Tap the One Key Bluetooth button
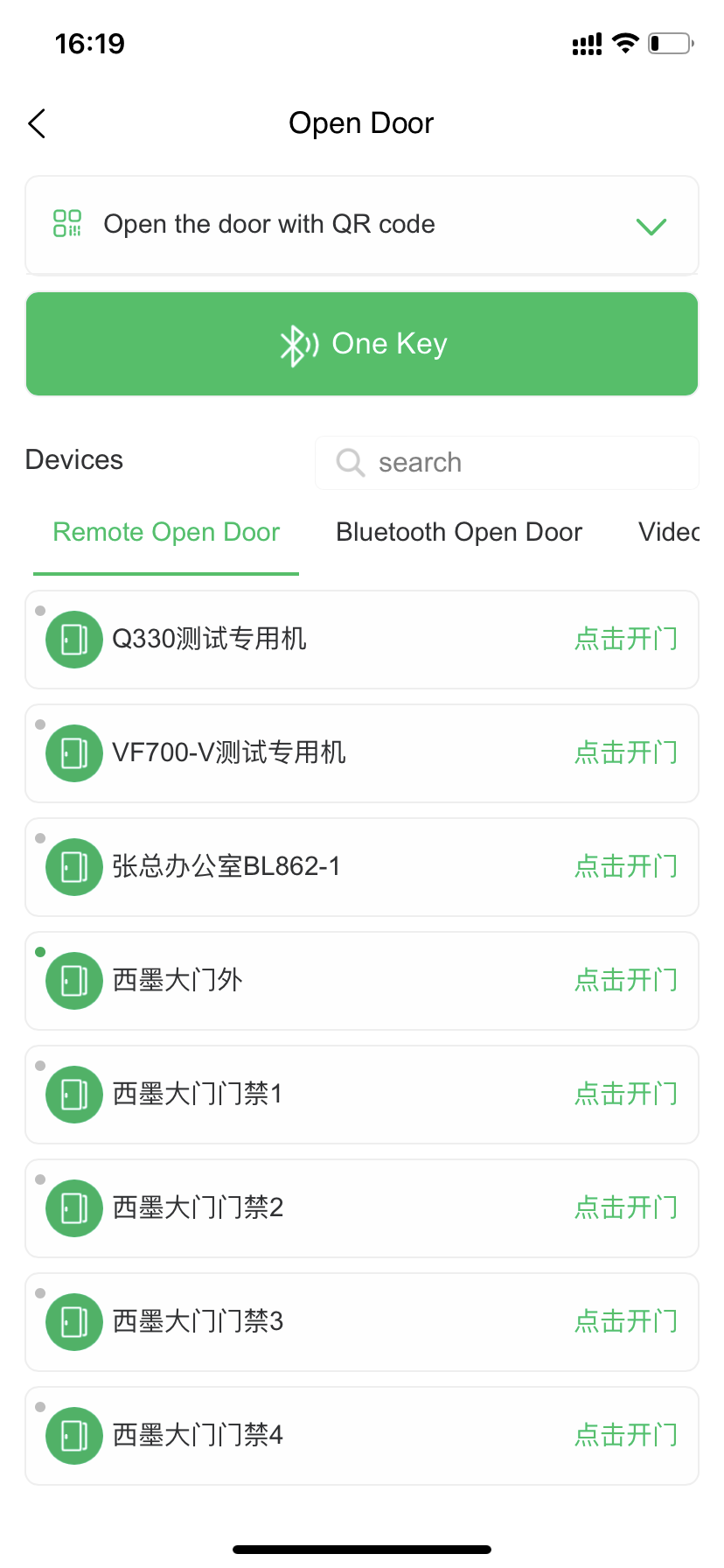 tap(362, 344)
